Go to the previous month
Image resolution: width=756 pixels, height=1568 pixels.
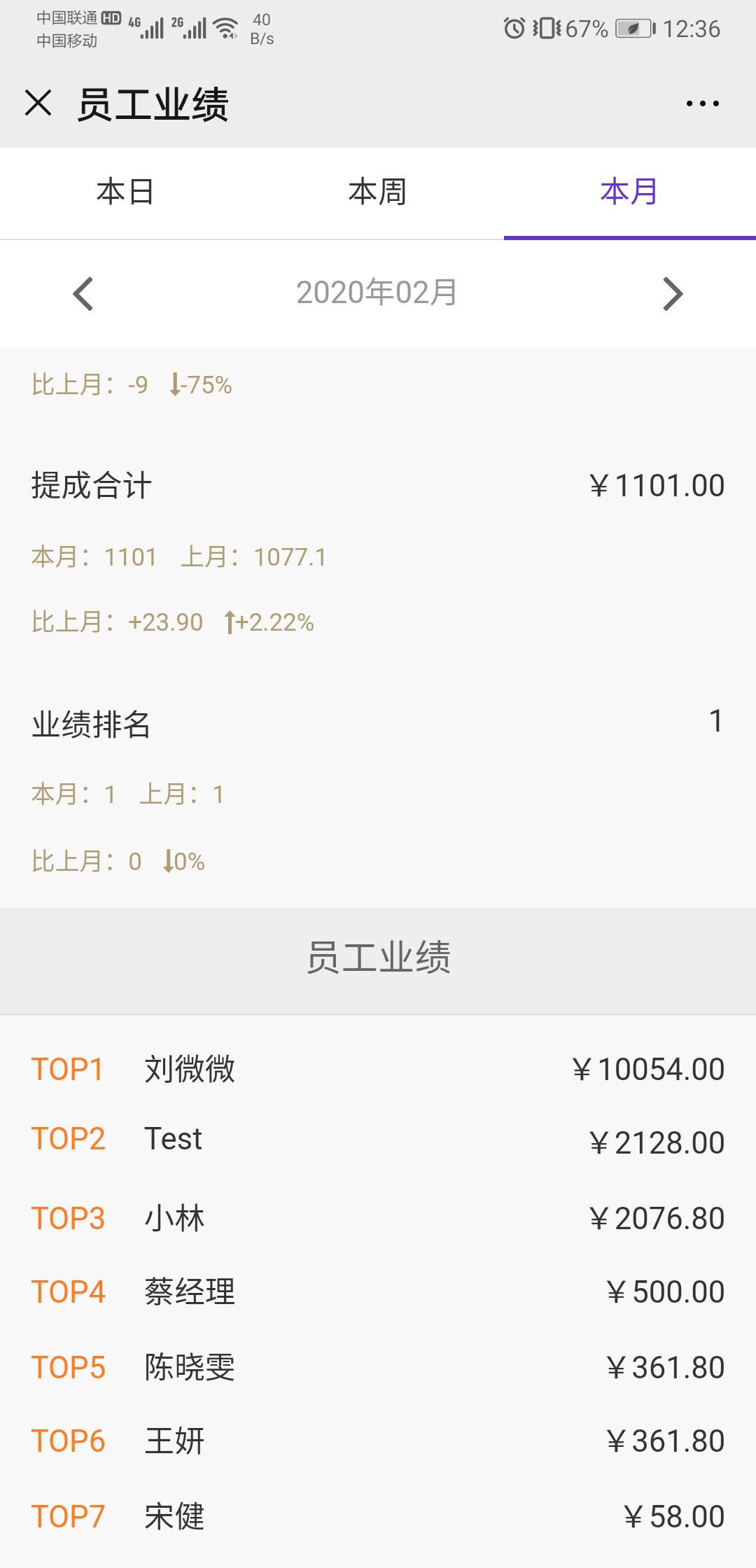tap(83, 293)
